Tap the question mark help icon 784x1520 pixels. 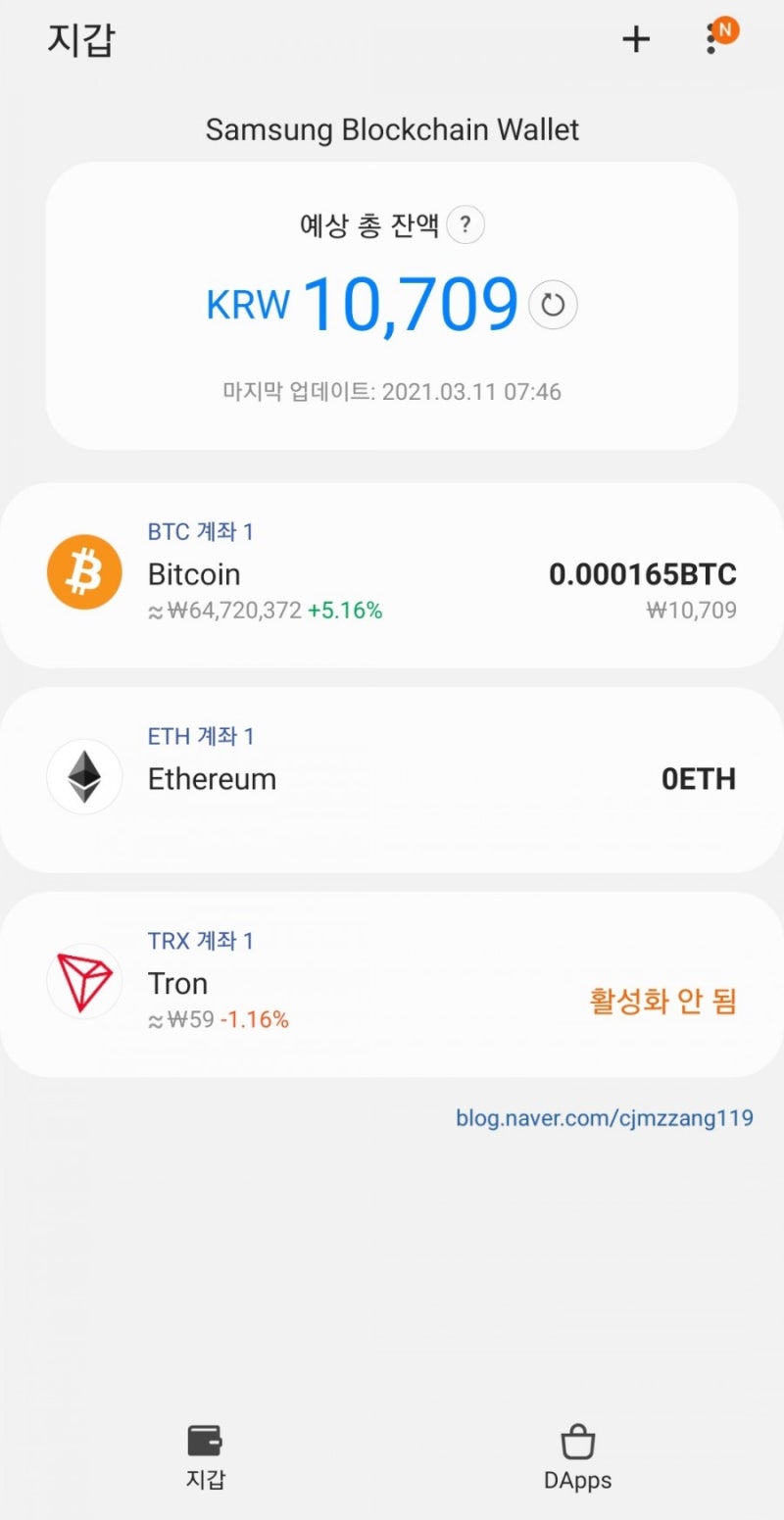(465, 224)
